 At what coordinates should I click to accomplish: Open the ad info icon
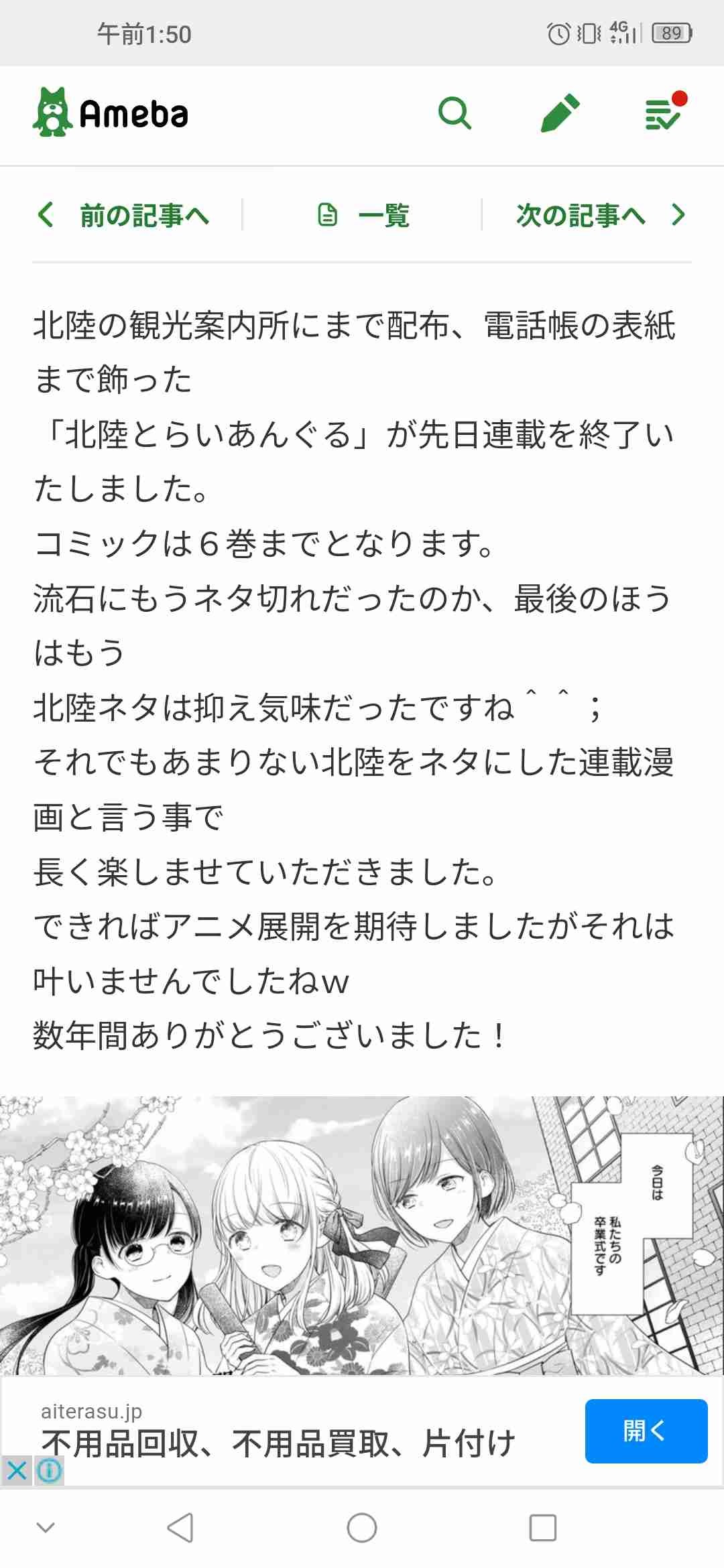tap(49, 1471)
